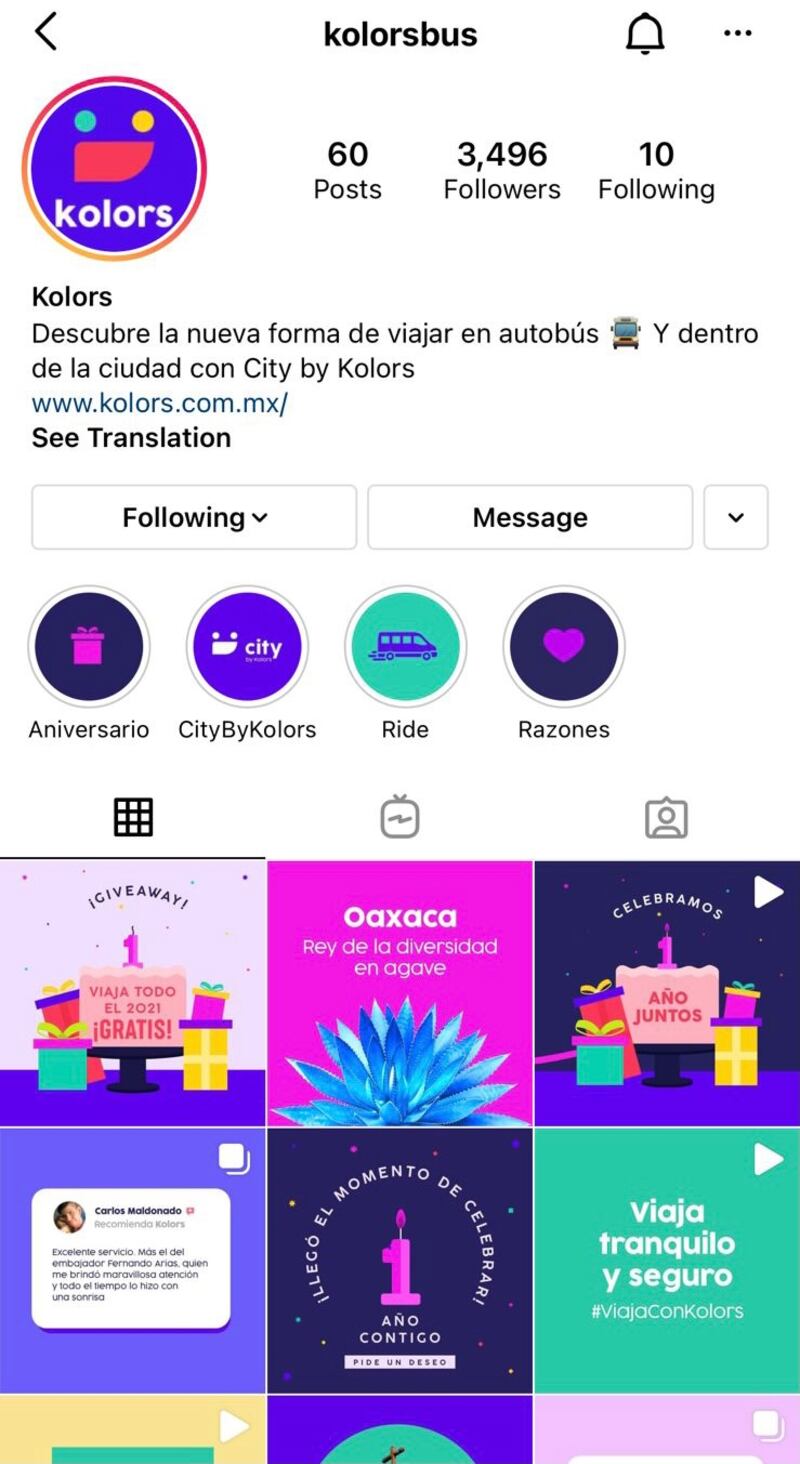Switch to the tagged photos tab
Screen dimensions: 800x1464
tap(666, 817)
